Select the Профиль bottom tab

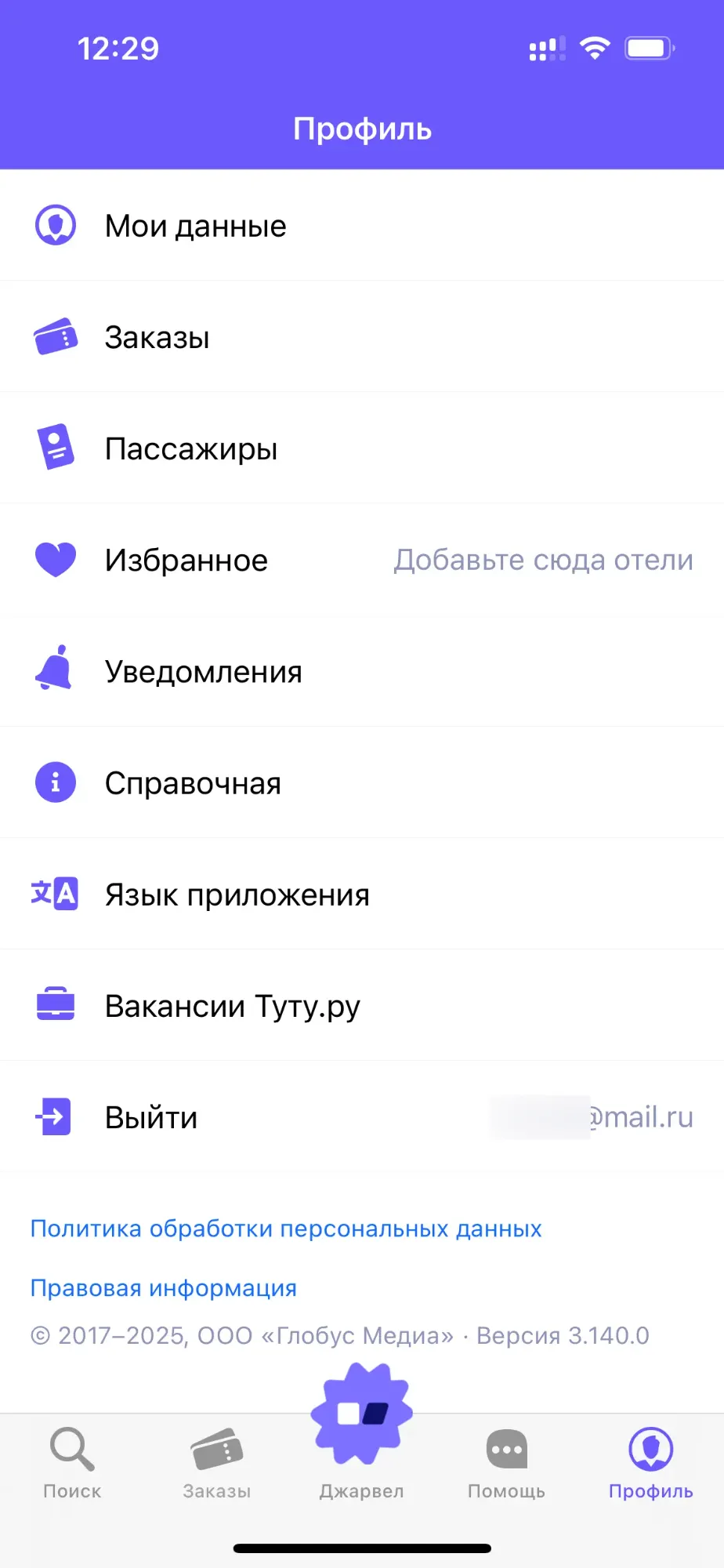point(650,1462)
